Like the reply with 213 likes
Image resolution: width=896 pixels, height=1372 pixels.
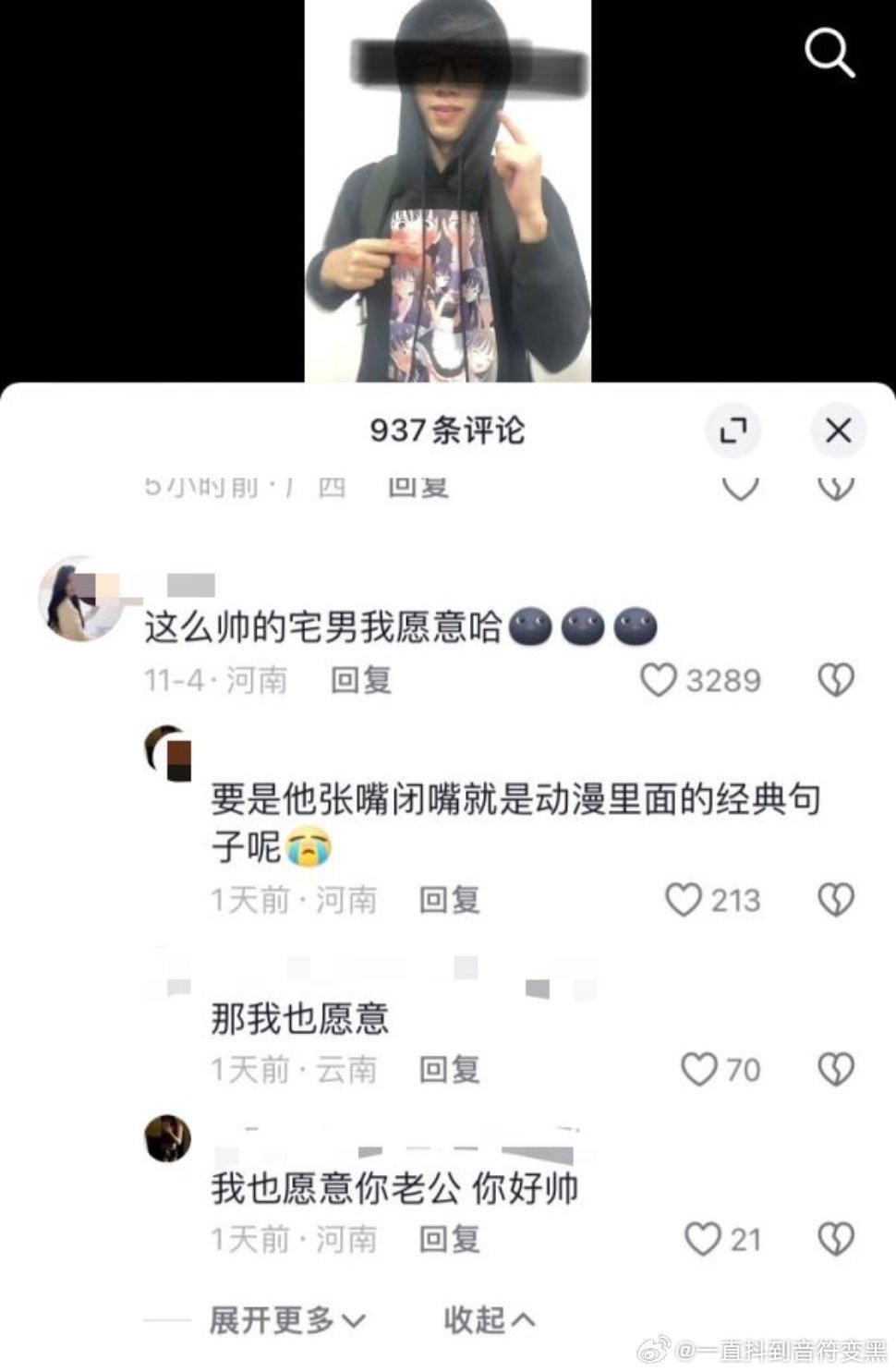[684, 897]
